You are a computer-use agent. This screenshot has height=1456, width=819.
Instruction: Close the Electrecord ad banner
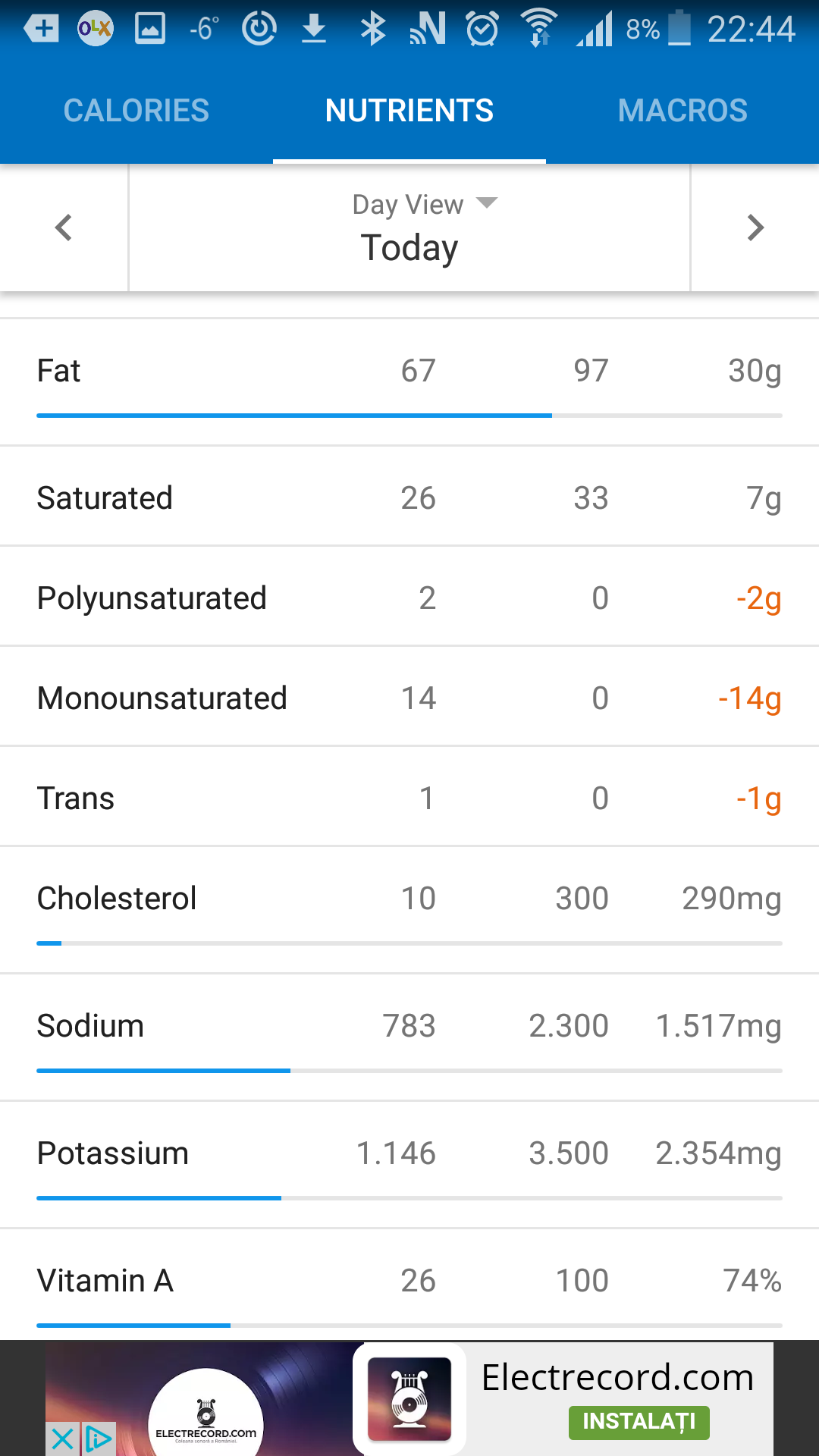[63, 1439]
